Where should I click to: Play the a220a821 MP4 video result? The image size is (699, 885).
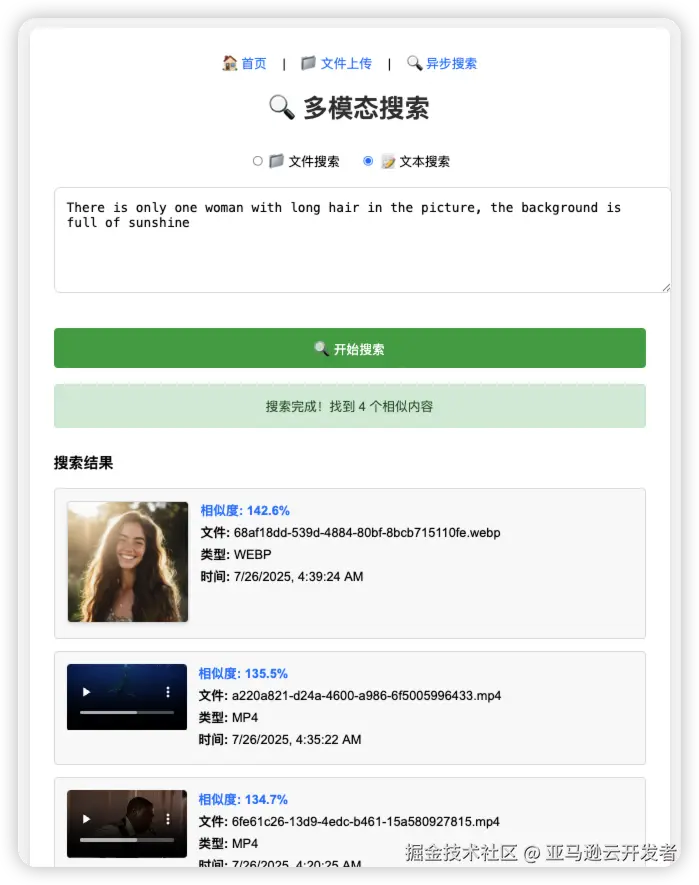(86, 692)
